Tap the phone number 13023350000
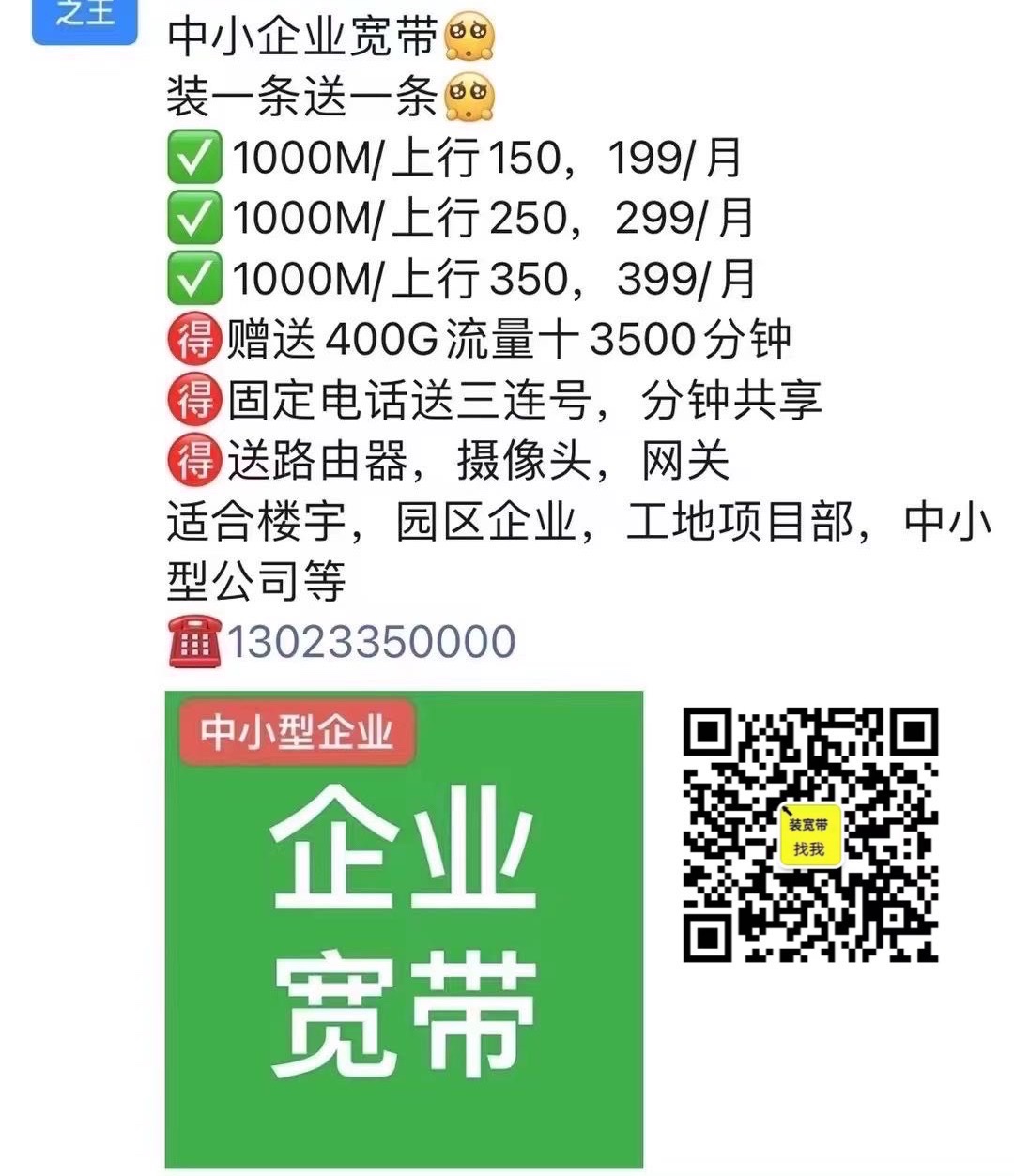The width and height of the screenshot is (1014, 1176). point(371,642)
